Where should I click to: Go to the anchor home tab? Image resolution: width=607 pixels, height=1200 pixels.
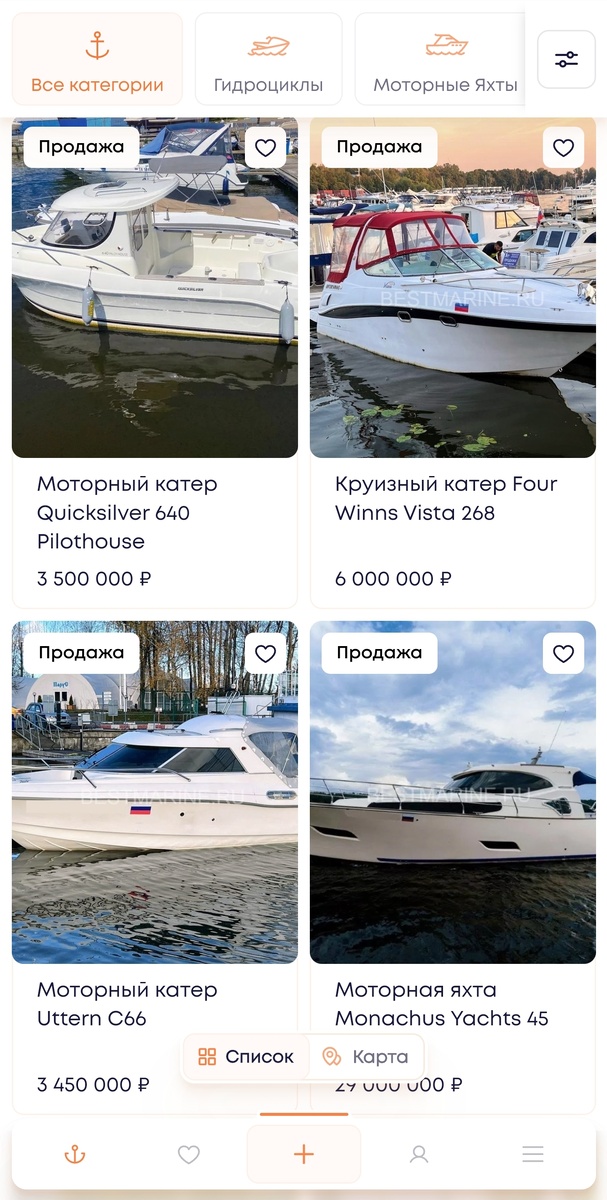tap(75, 1155)
